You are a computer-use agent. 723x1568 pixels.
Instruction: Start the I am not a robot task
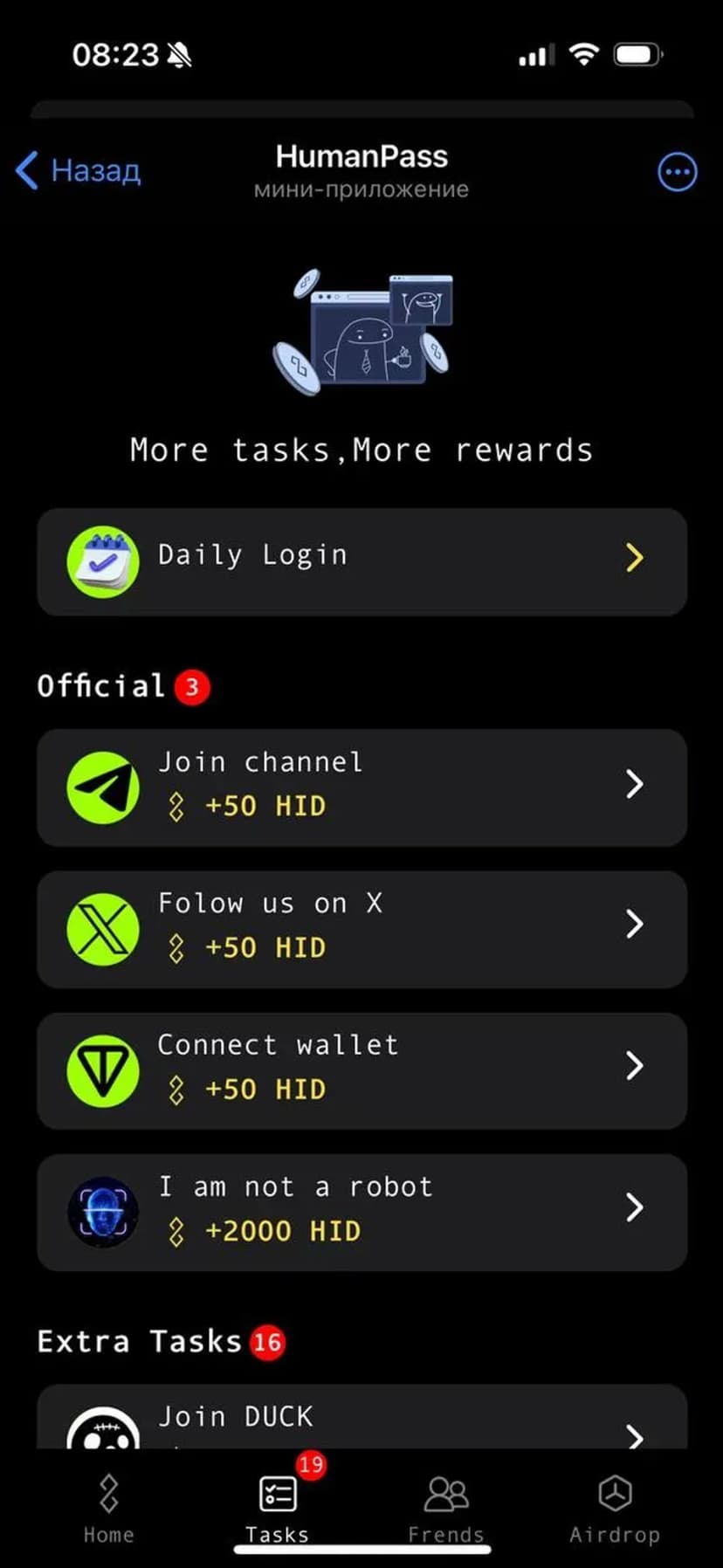(361, 1212)
